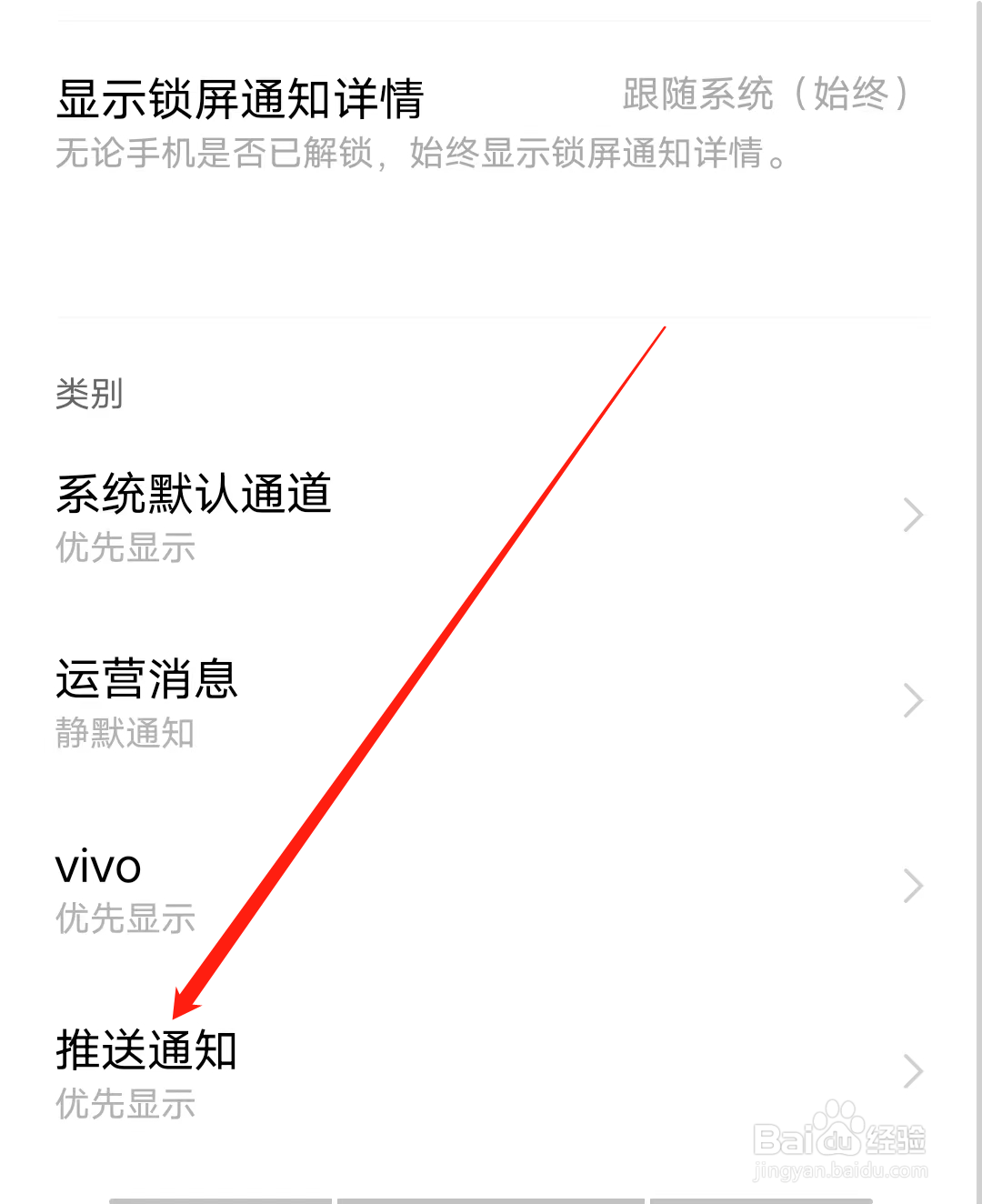Click the 优先显示 label under 系统默认通道
982x1204 pixels.
pyautogui.click(x=125, y=548)
